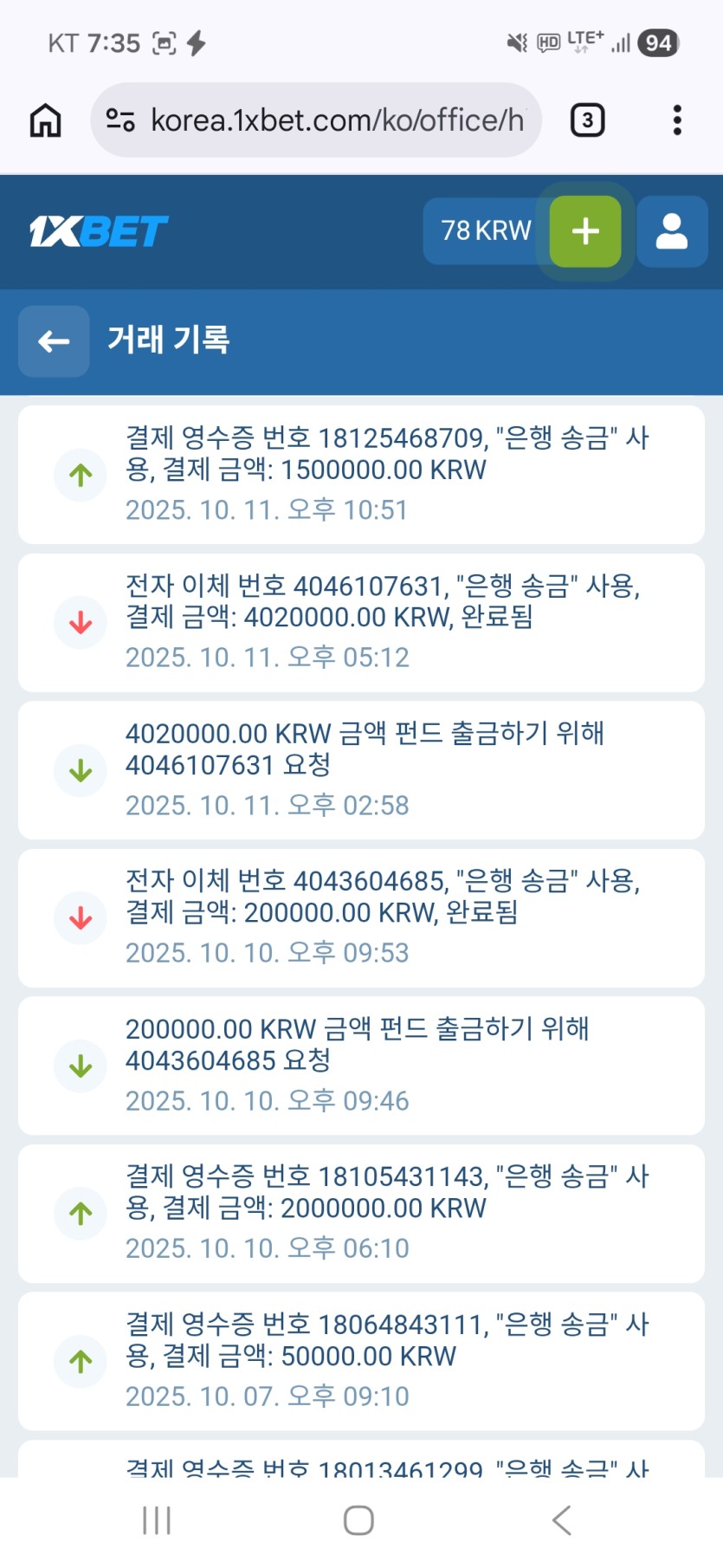Open the recent apps button
723x1568 pixels.
[157, 1520]
